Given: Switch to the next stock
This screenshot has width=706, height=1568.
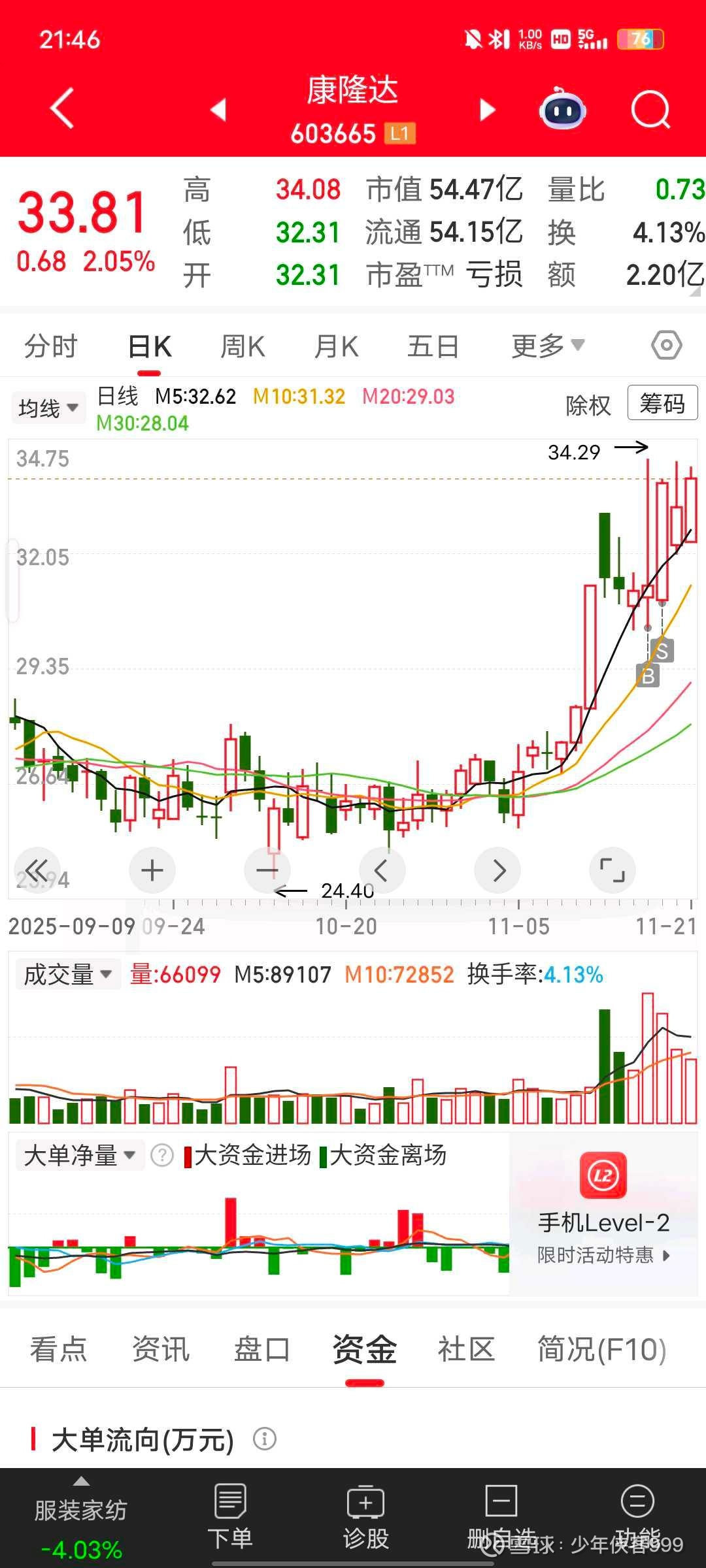Looking at the screenshot, I should click(x=487, y=109).
